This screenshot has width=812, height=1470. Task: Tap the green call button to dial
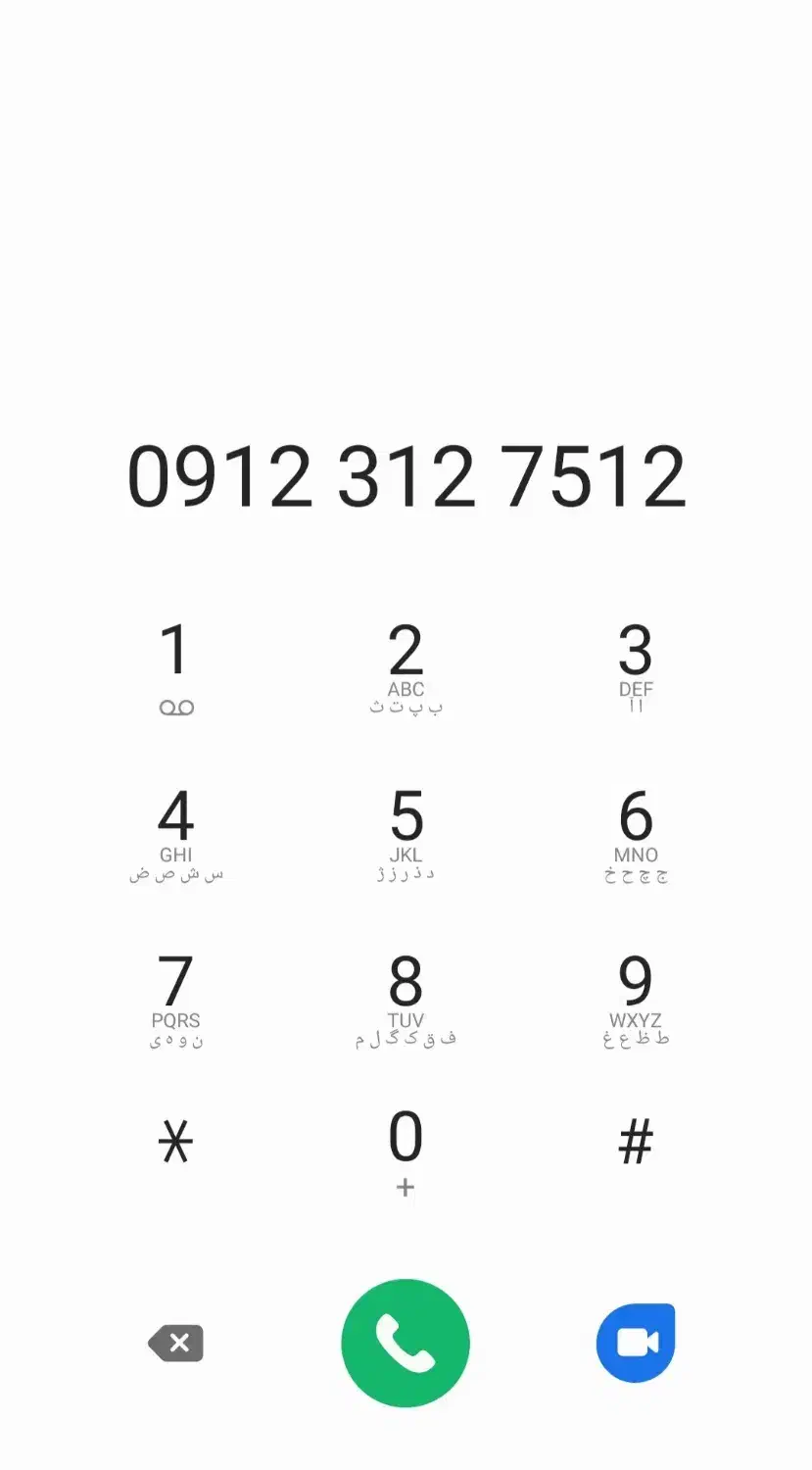click(x=406, y=1343)
